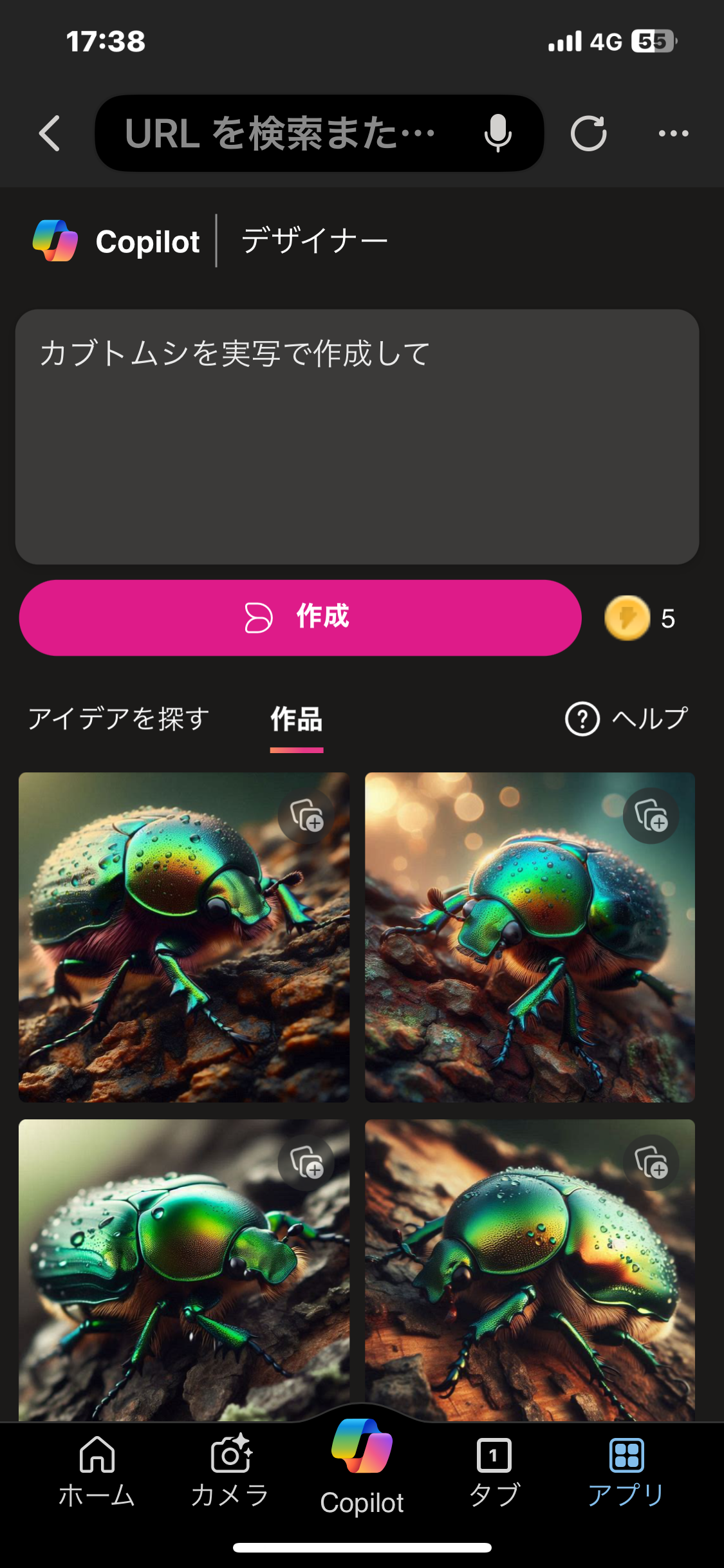
Task: Save top-left beetle image to collection
Action: pyautogui.click(x=306, y=816)
